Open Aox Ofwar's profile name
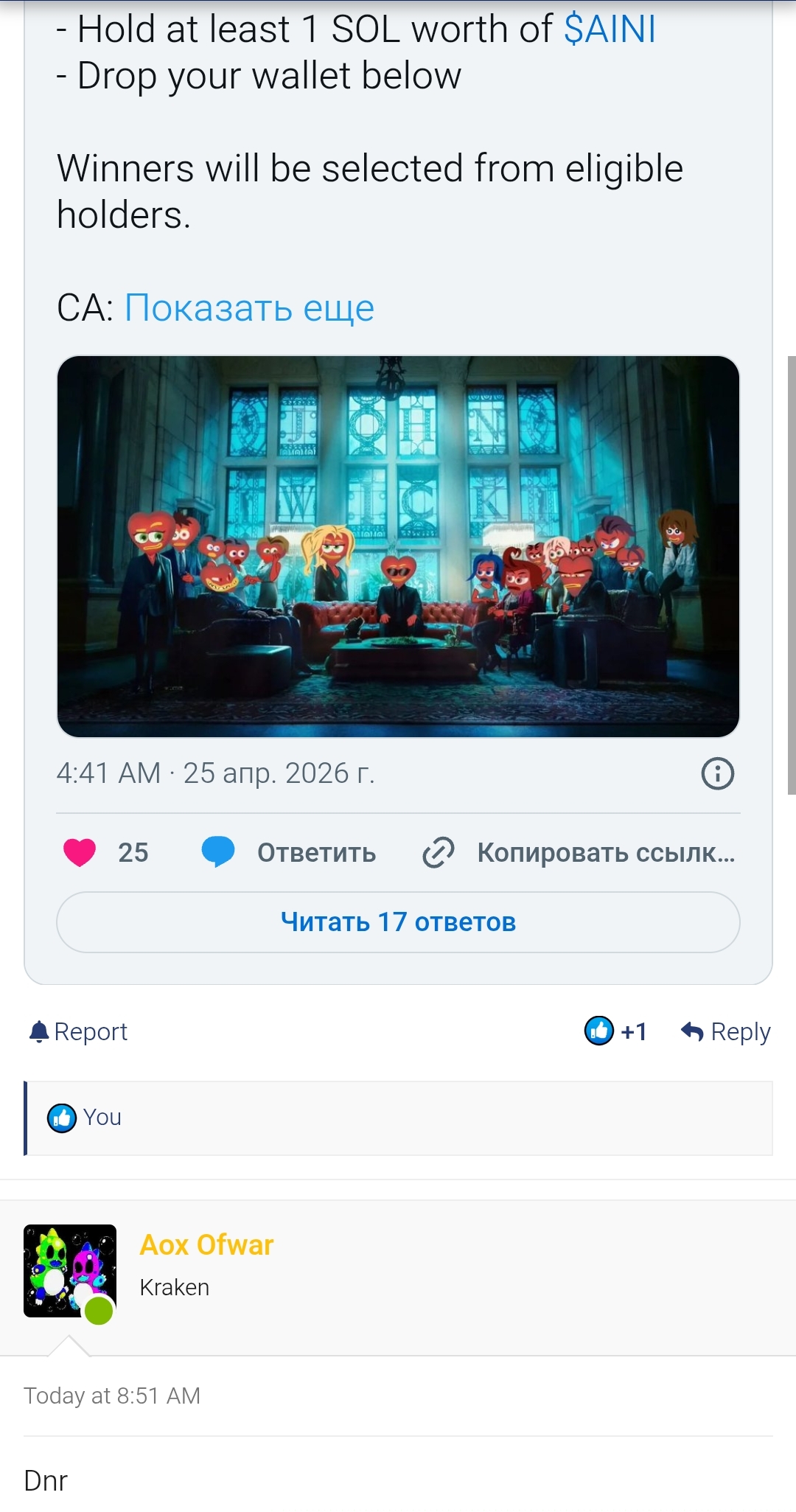The height and width of the screenshot is (1512, 796). 206,1245
